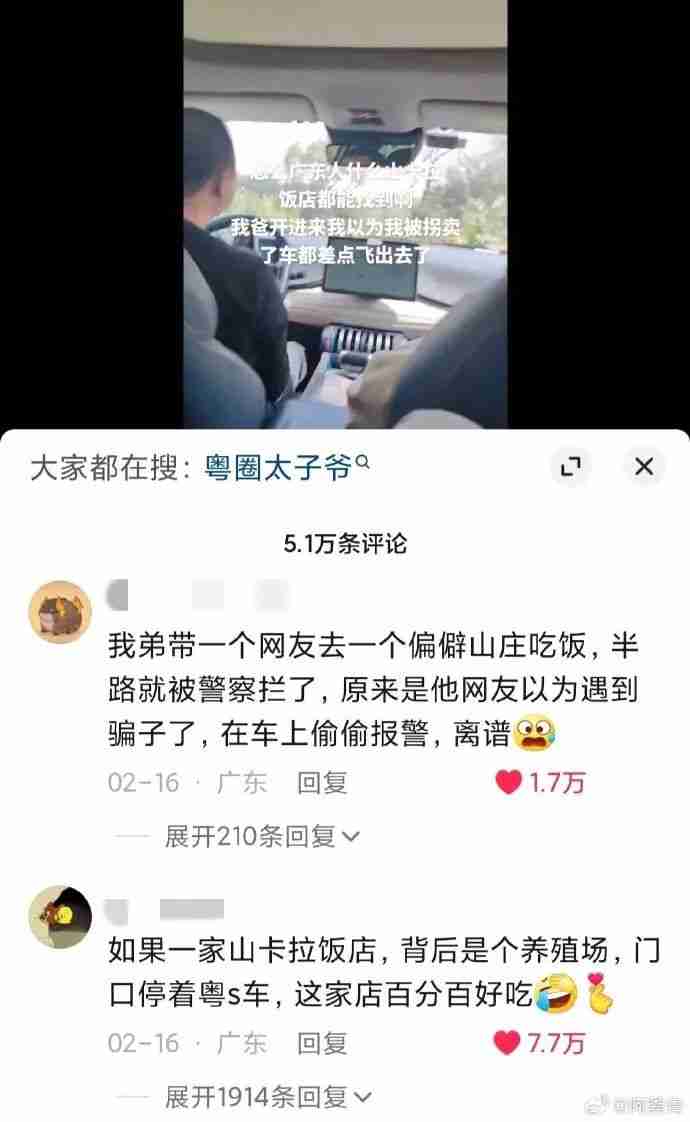Open the avatar of the second commenter

click(x=59, y=916)
